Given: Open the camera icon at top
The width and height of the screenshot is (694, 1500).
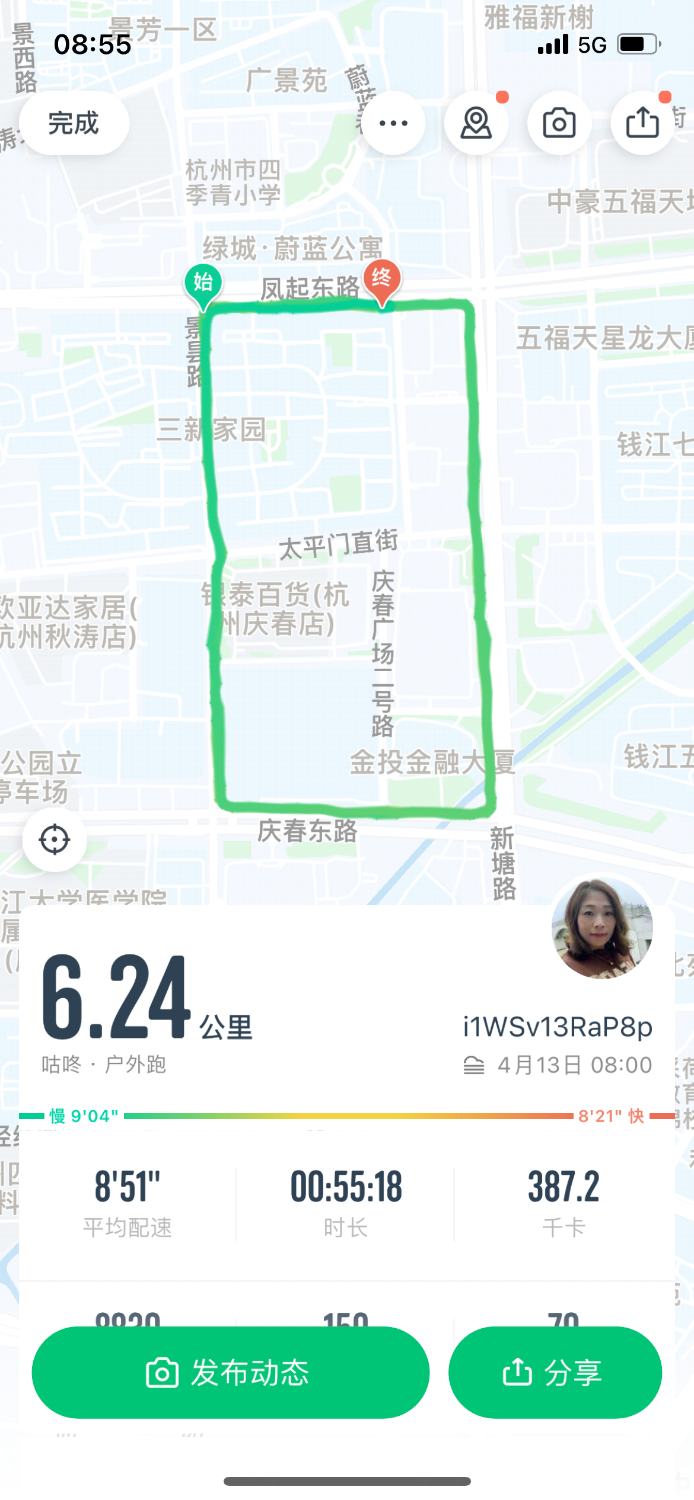Looking at the screenshot, I should (559, 124).
